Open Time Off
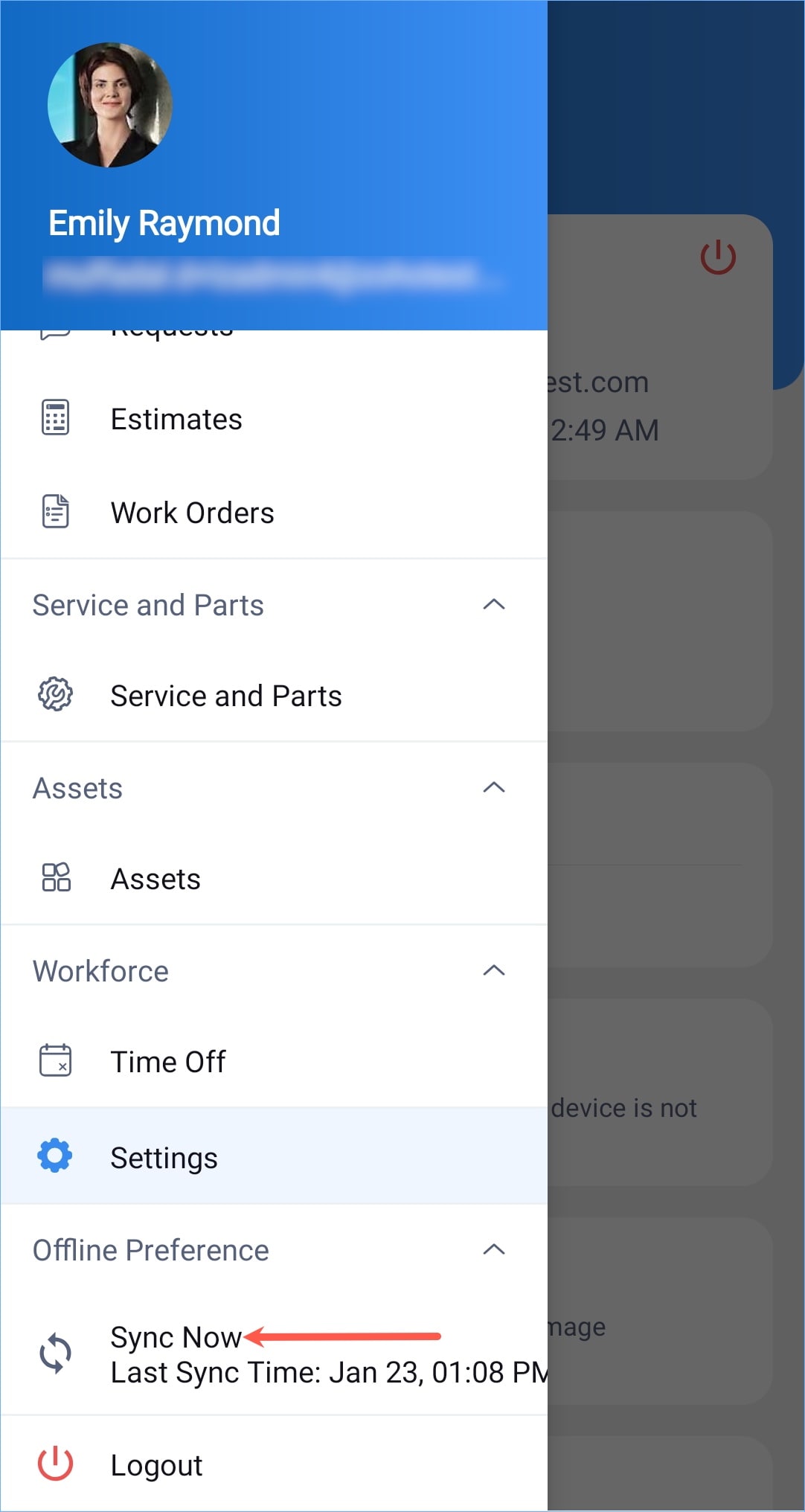The width and height of the screenshot is (805, 1512). pos(167,1062)
